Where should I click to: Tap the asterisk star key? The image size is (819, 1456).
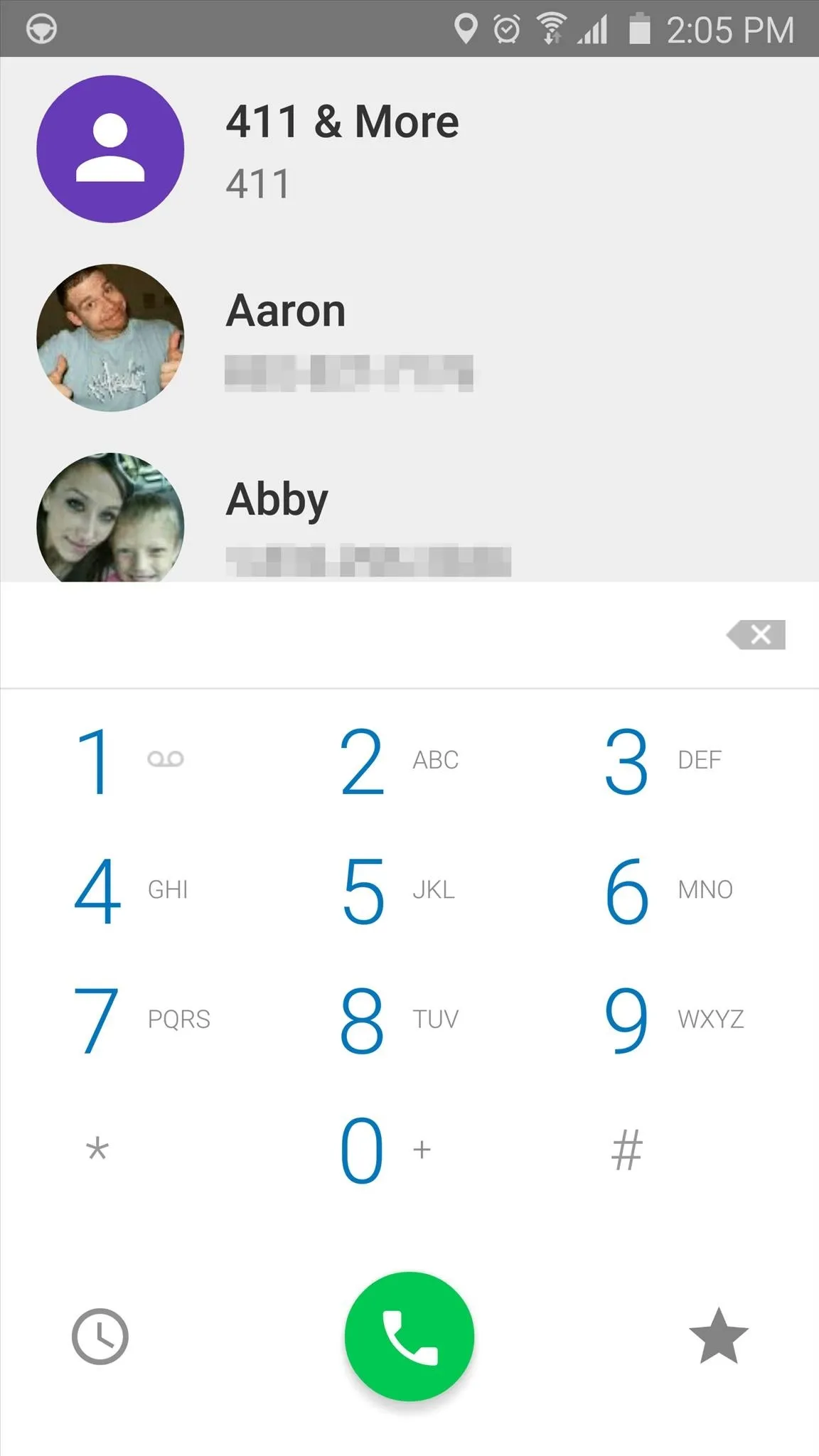click(97, 1149)
